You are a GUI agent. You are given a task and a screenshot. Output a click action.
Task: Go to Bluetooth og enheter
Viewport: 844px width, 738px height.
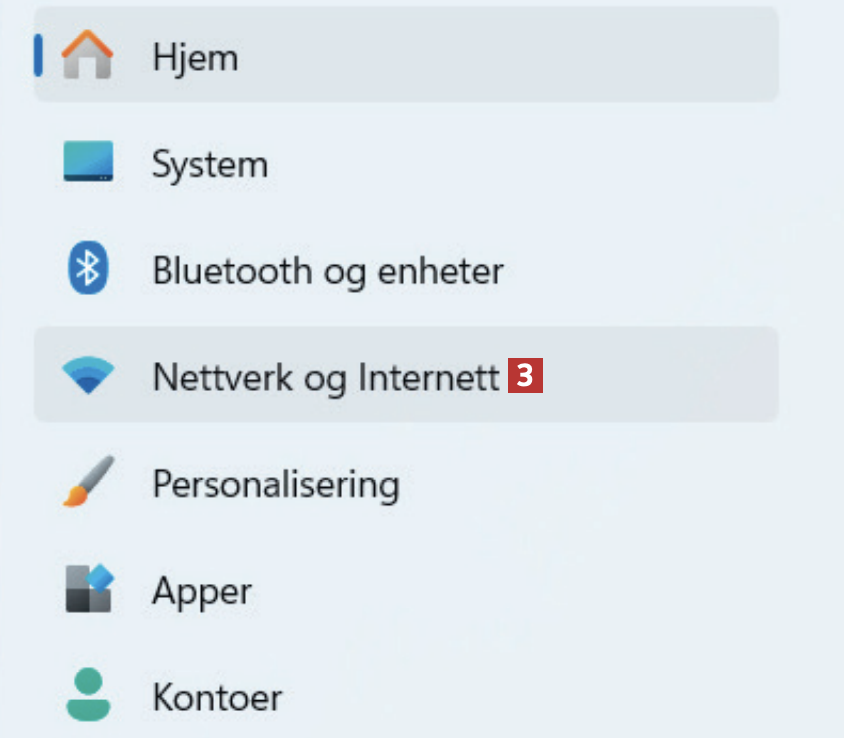click(x=327, y=270)
